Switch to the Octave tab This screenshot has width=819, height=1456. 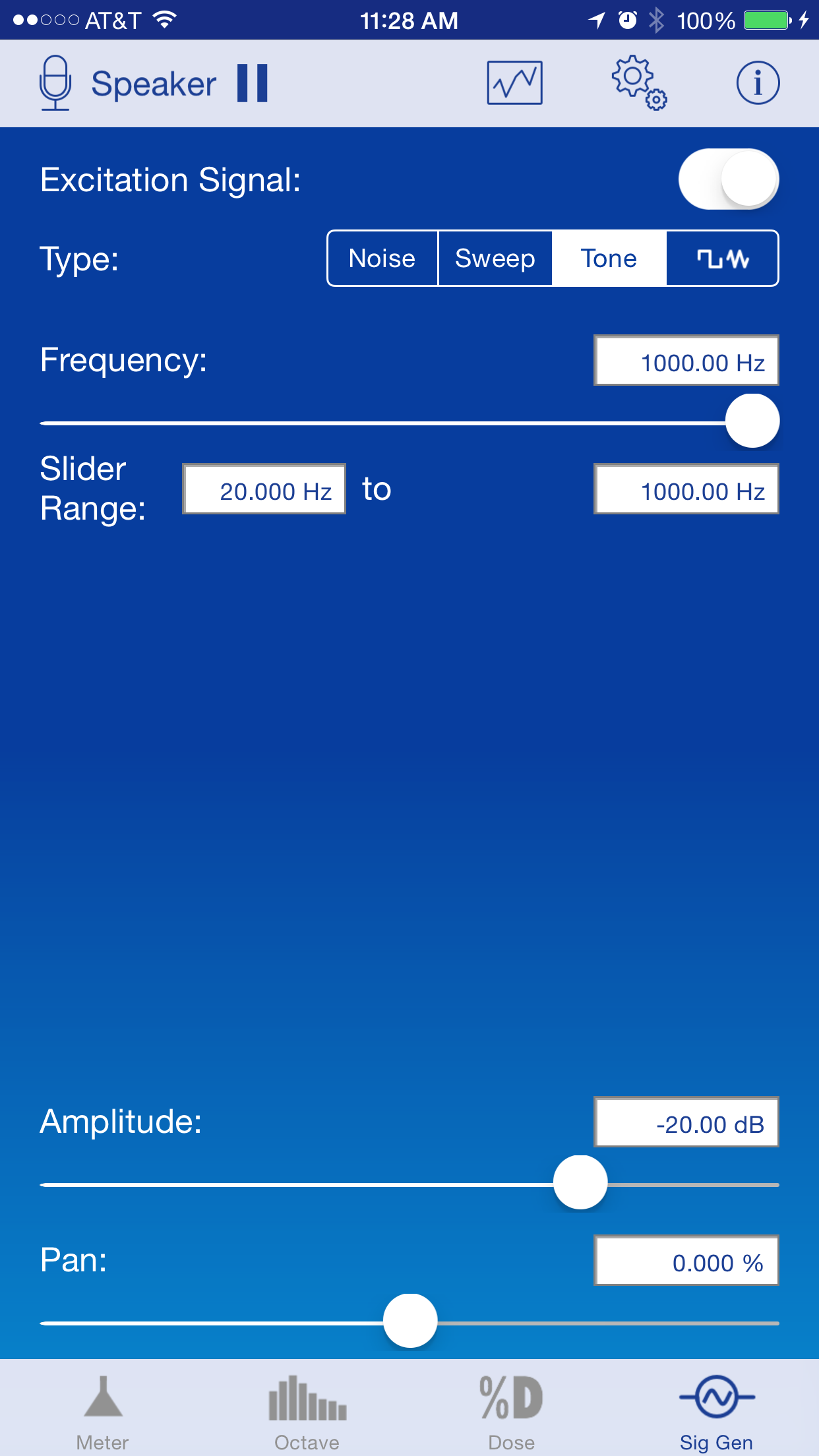(x=307, y=1412)
